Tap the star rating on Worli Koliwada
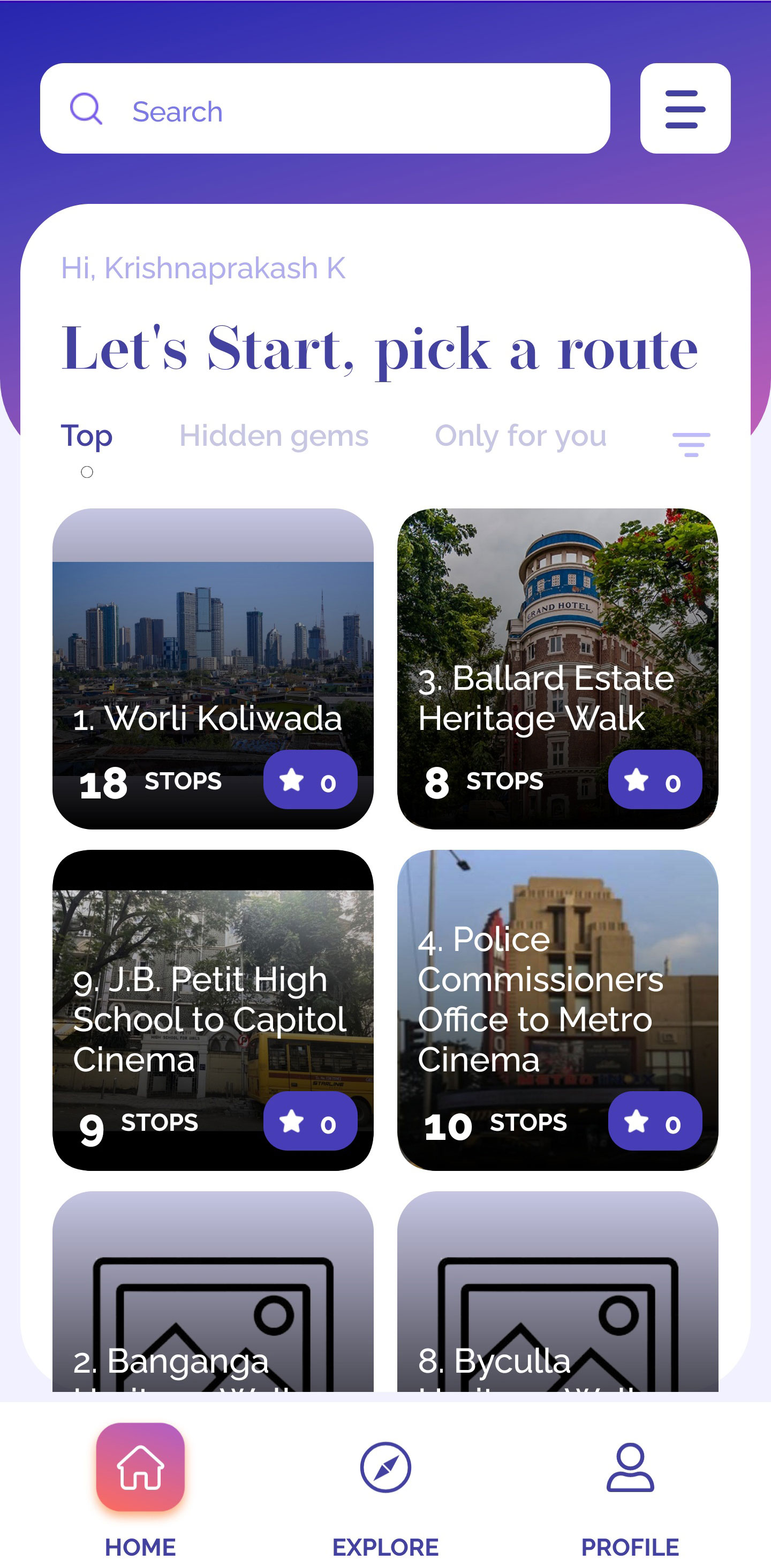The image size is (771, 1568). pos(309,780)
